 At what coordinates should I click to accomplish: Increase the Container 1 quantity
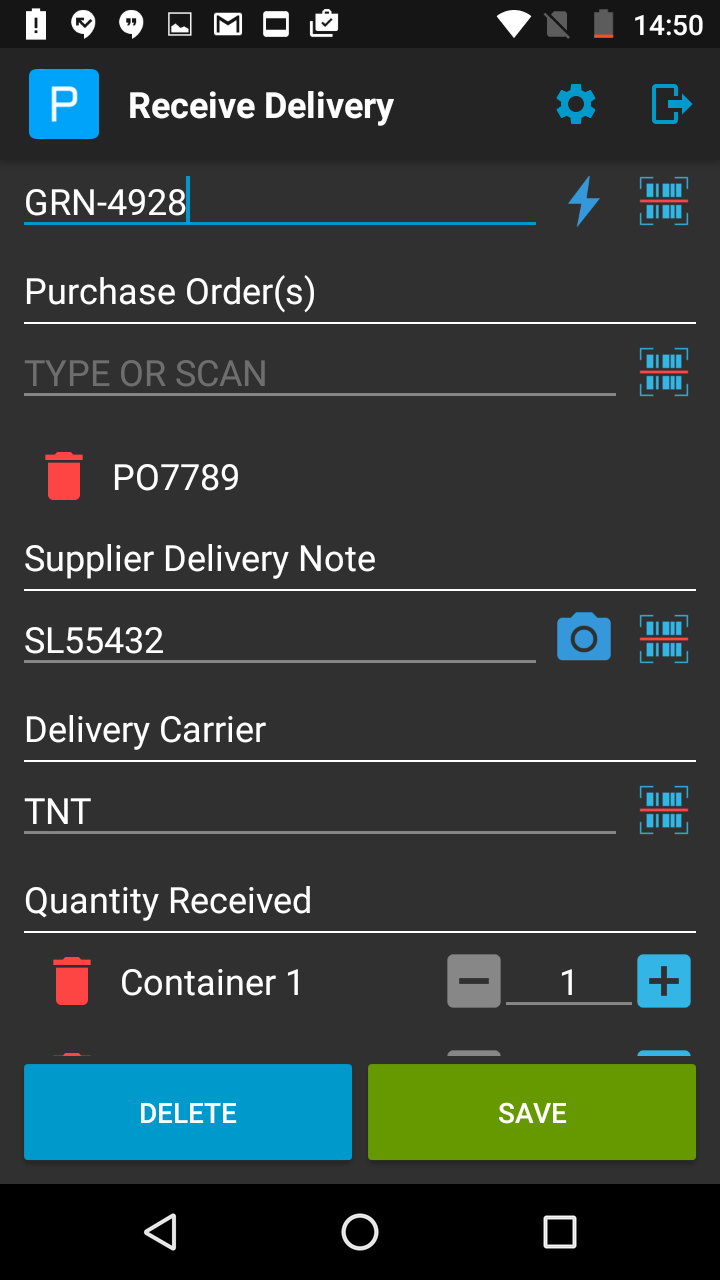coord(664,981)
